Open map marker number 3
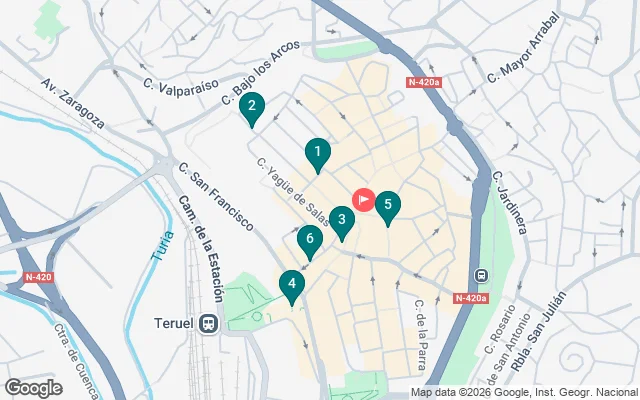The width and height of the screenshot is (640, 400). coord(341,221)
